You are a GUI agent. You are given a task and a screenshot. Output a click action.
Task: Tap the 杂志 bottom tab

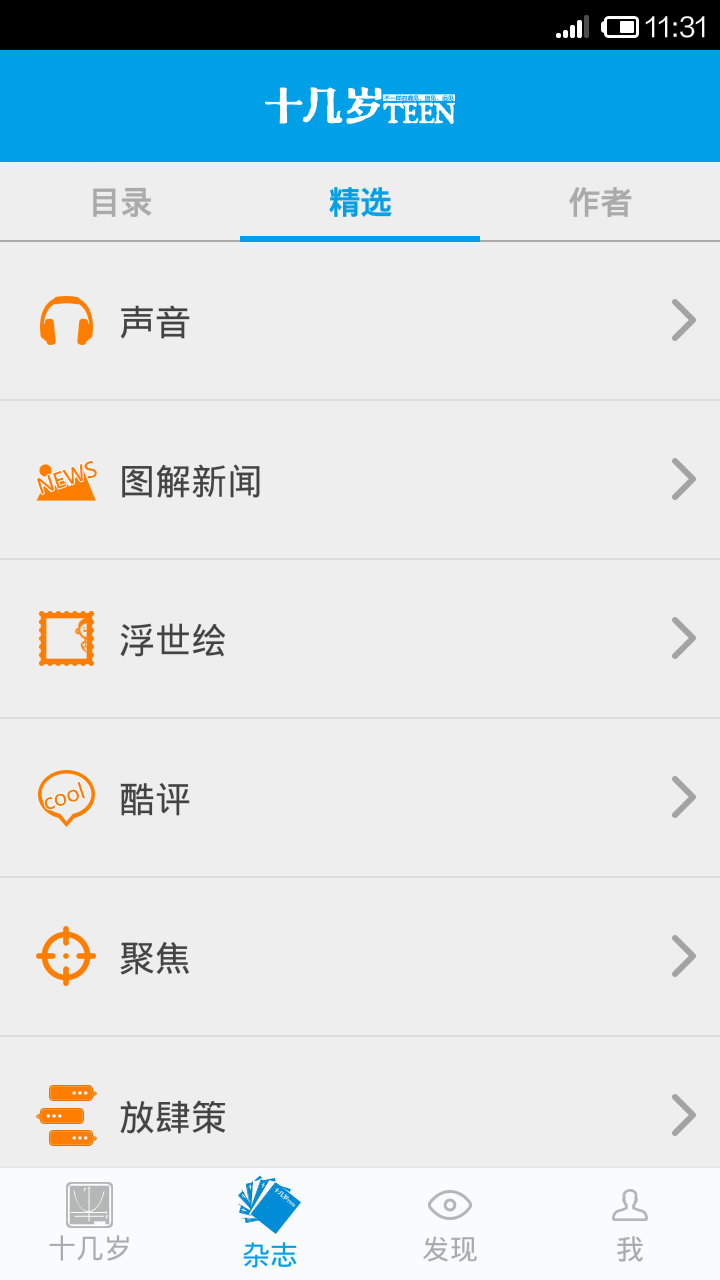point(270,1224)
